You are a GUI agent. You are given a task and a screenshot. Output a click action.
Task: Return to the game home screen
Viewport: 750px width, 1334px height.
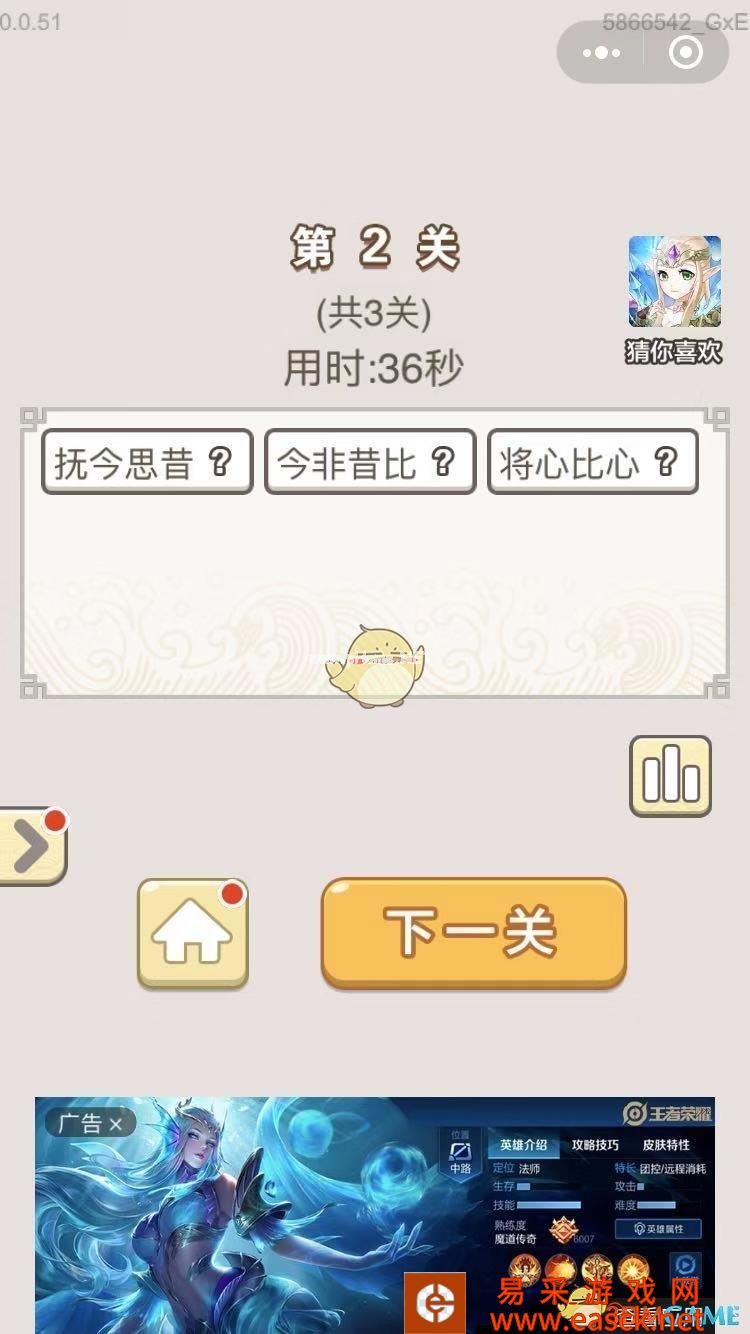click(x=192, y=934)
